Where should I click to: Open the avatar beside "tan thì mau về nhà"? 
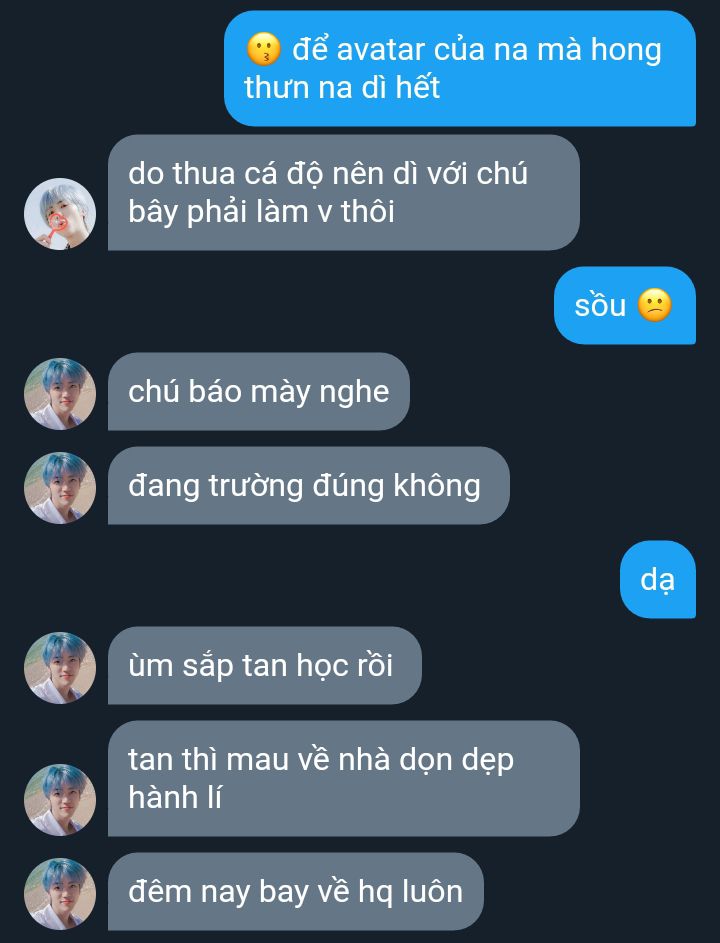[60, 800]
